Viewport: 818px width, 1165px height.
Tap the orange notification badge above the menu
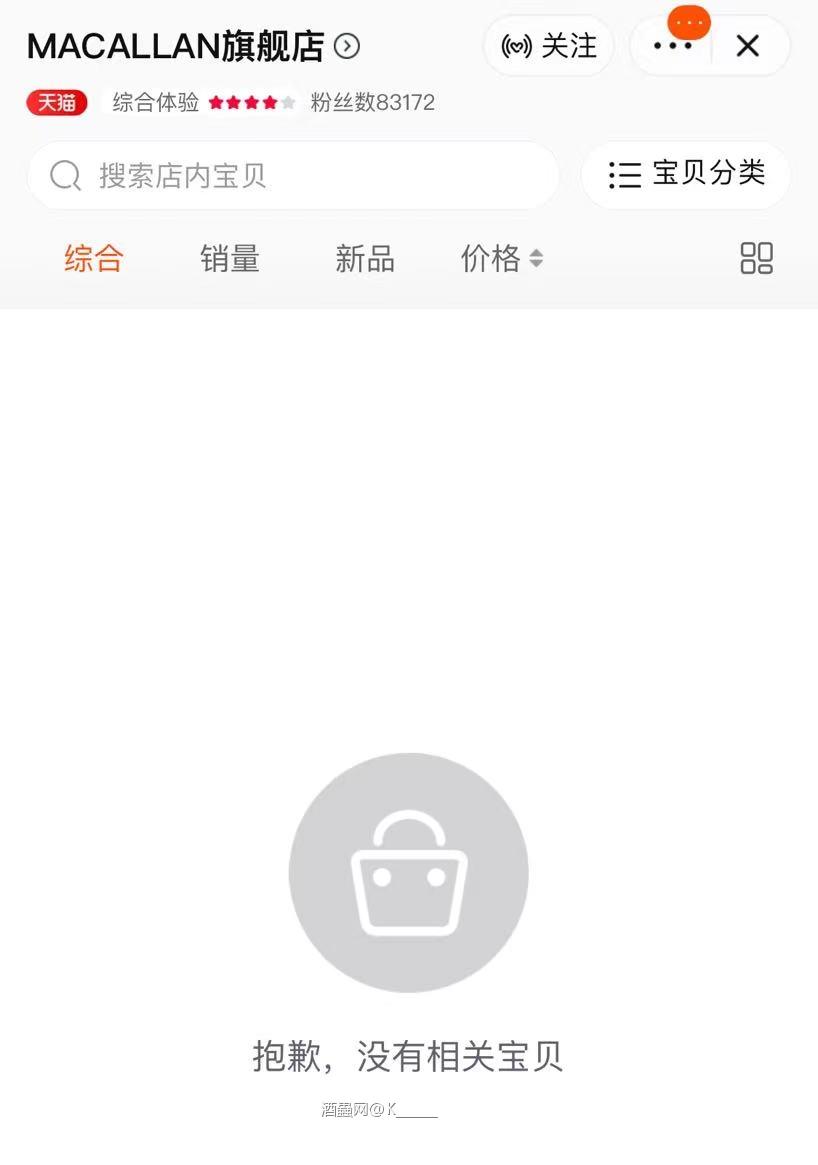pyautogui.click(x=688, y=22)
